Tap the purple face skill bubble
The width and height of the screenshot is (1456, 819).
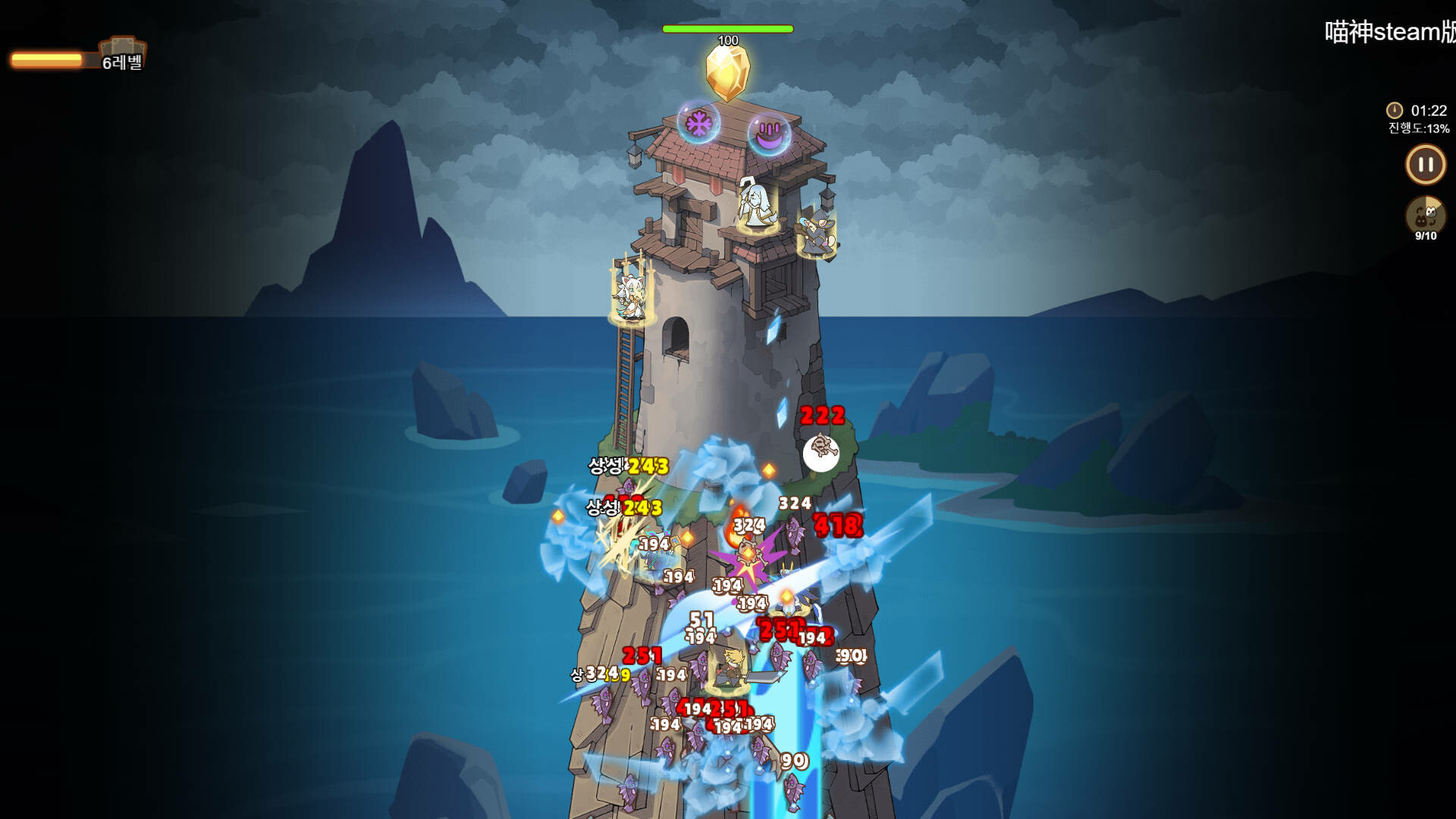pyautogui.click(x=769, y=135)
